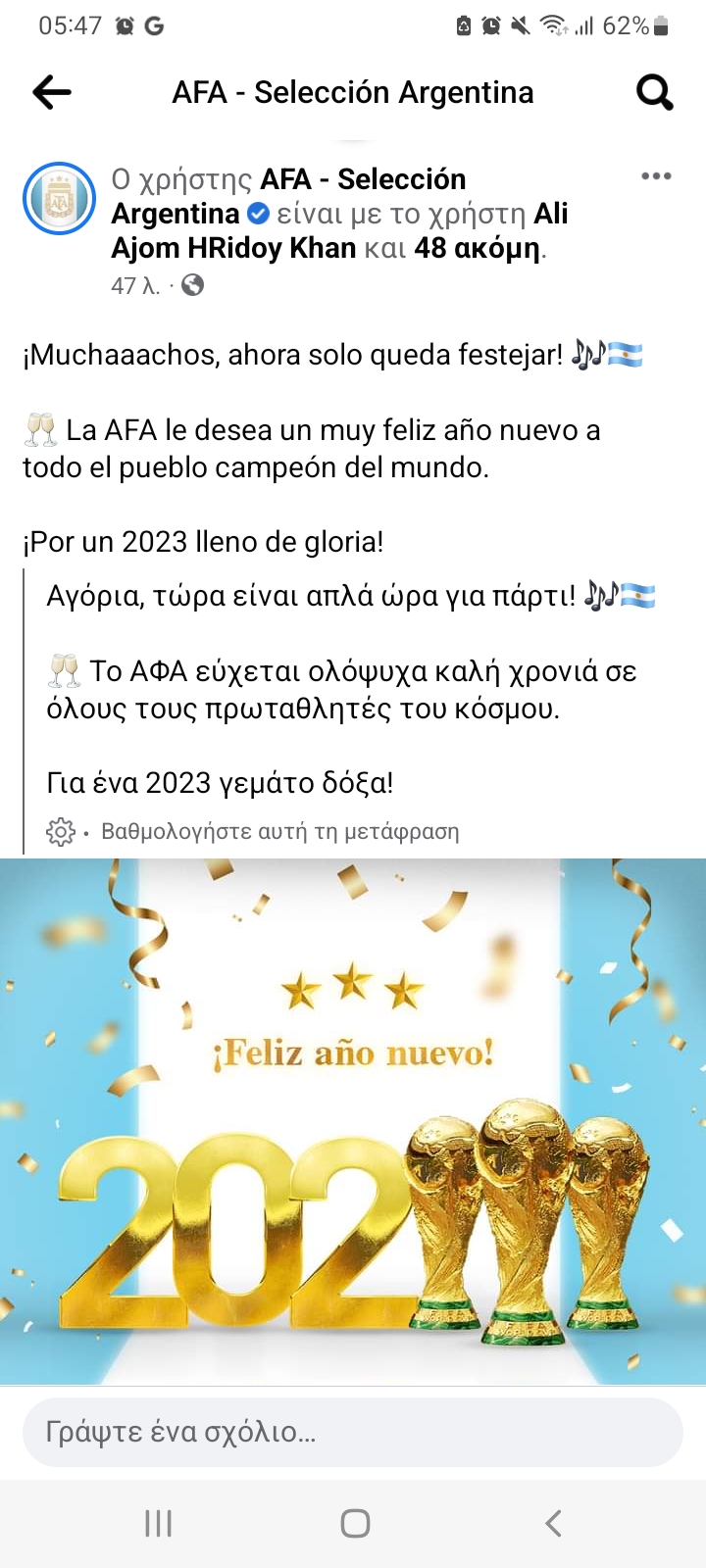This screenshot has width=706, height=1568.
Task: Open AFA profile picture avatar
Action: click(x=59, y=199)
